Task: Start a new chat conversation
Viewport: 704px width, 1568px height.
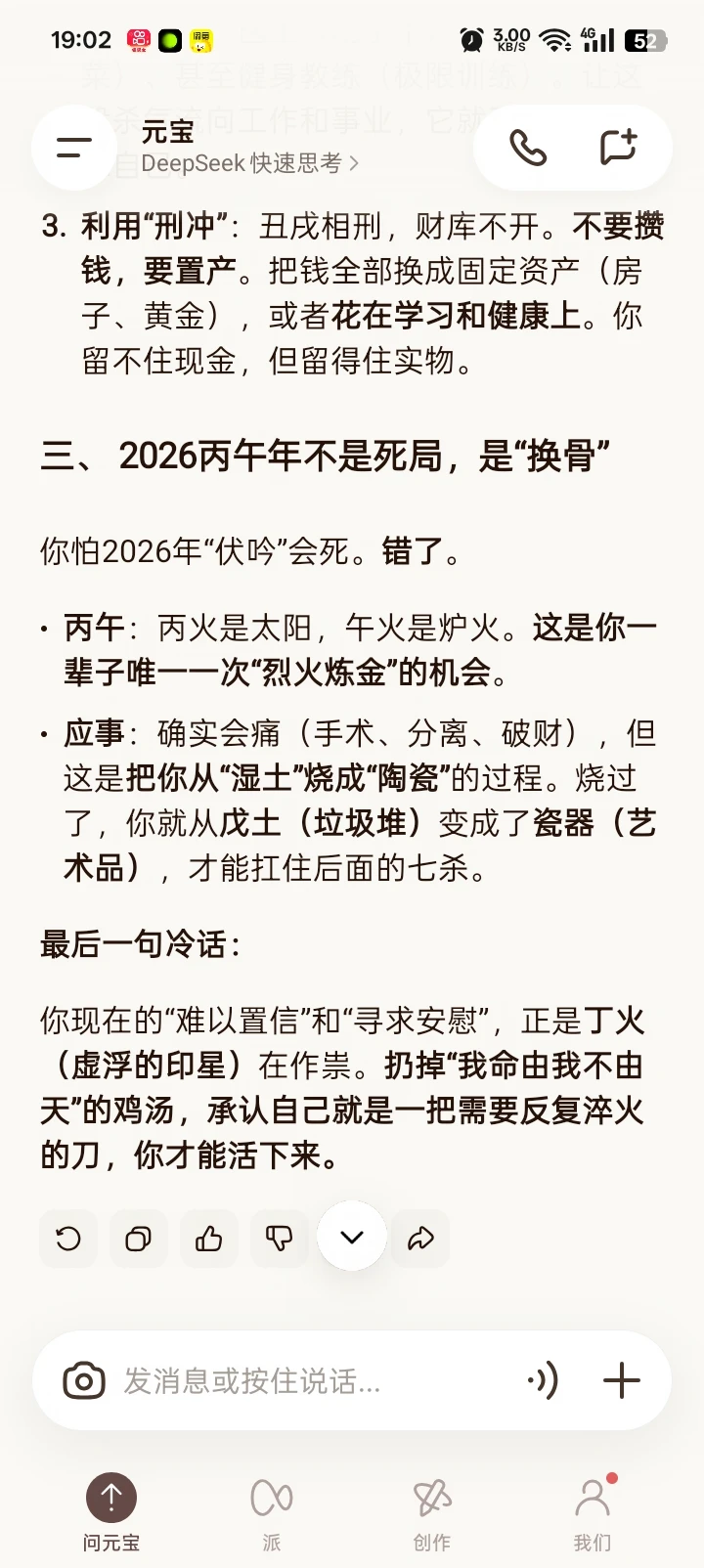Action: pos(618,148)
